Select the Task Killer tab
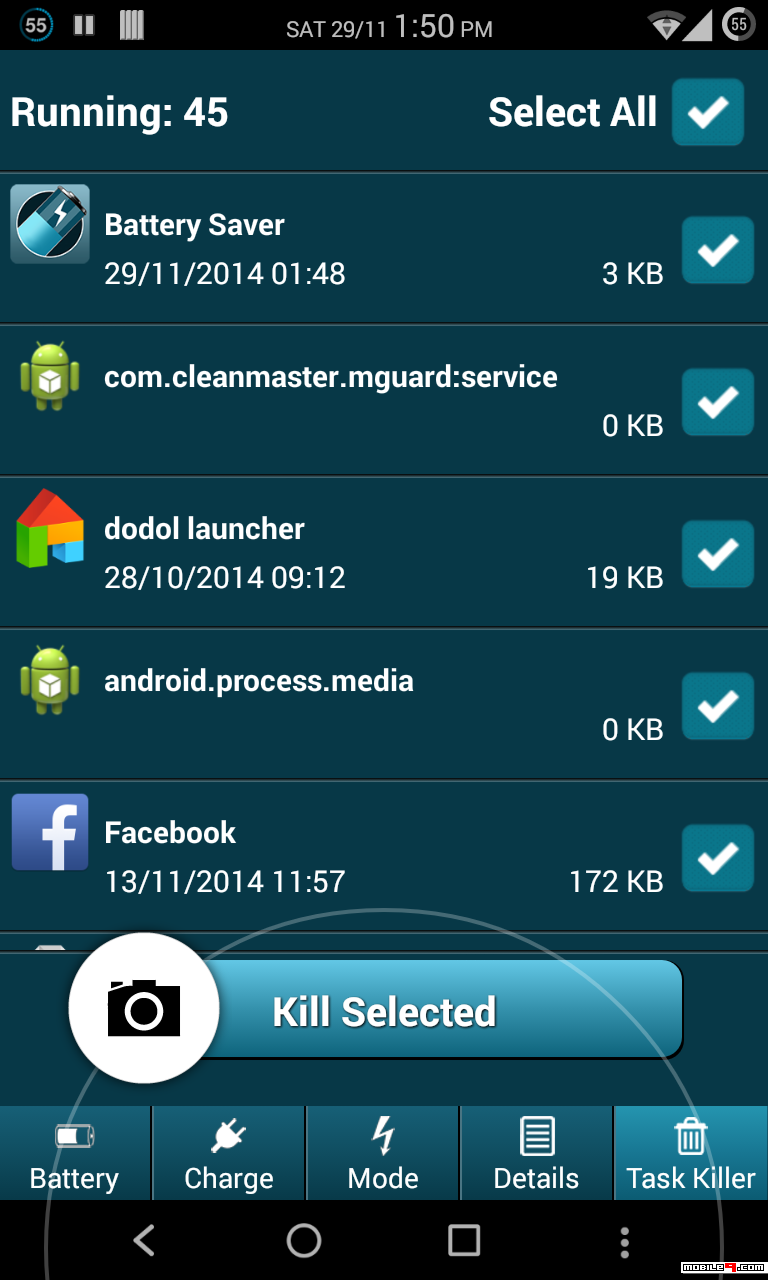 click(691, 1153)
